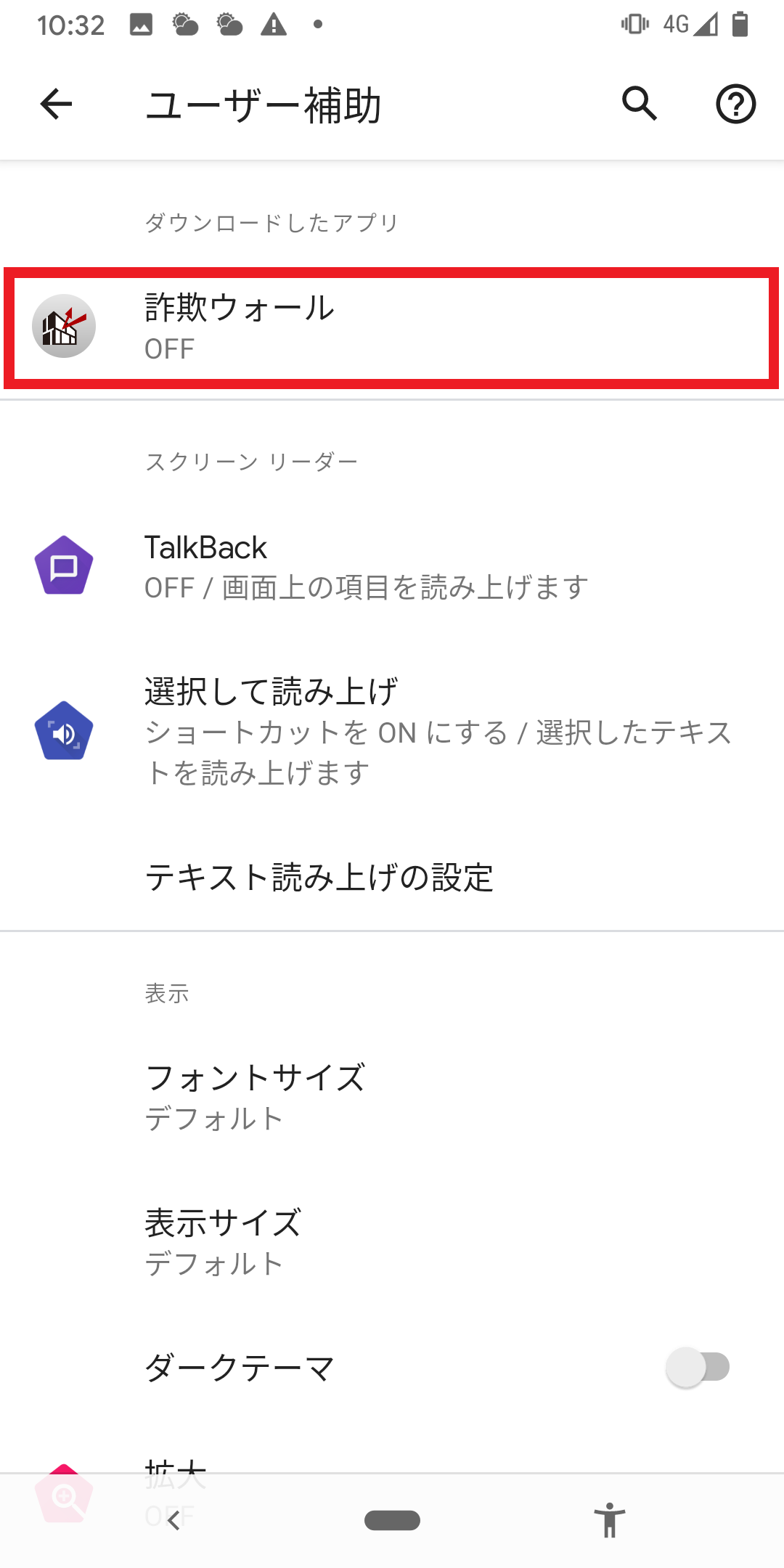Open テキスト読み上げの設定
This screenshot has width=784, height=1568.
pos(392,877)
